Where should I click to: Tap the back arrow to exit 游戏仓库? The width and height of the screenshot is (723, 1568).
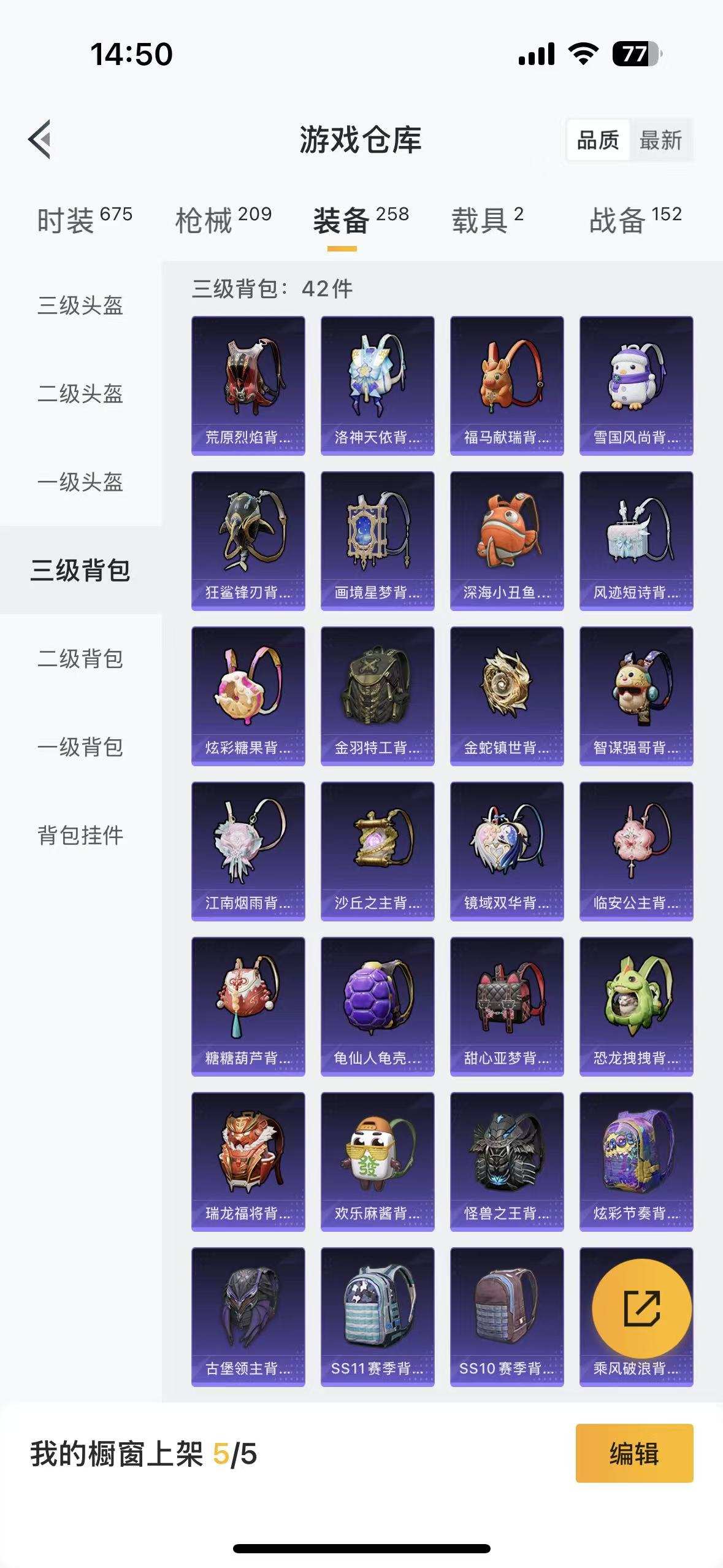tap(40, 139)
